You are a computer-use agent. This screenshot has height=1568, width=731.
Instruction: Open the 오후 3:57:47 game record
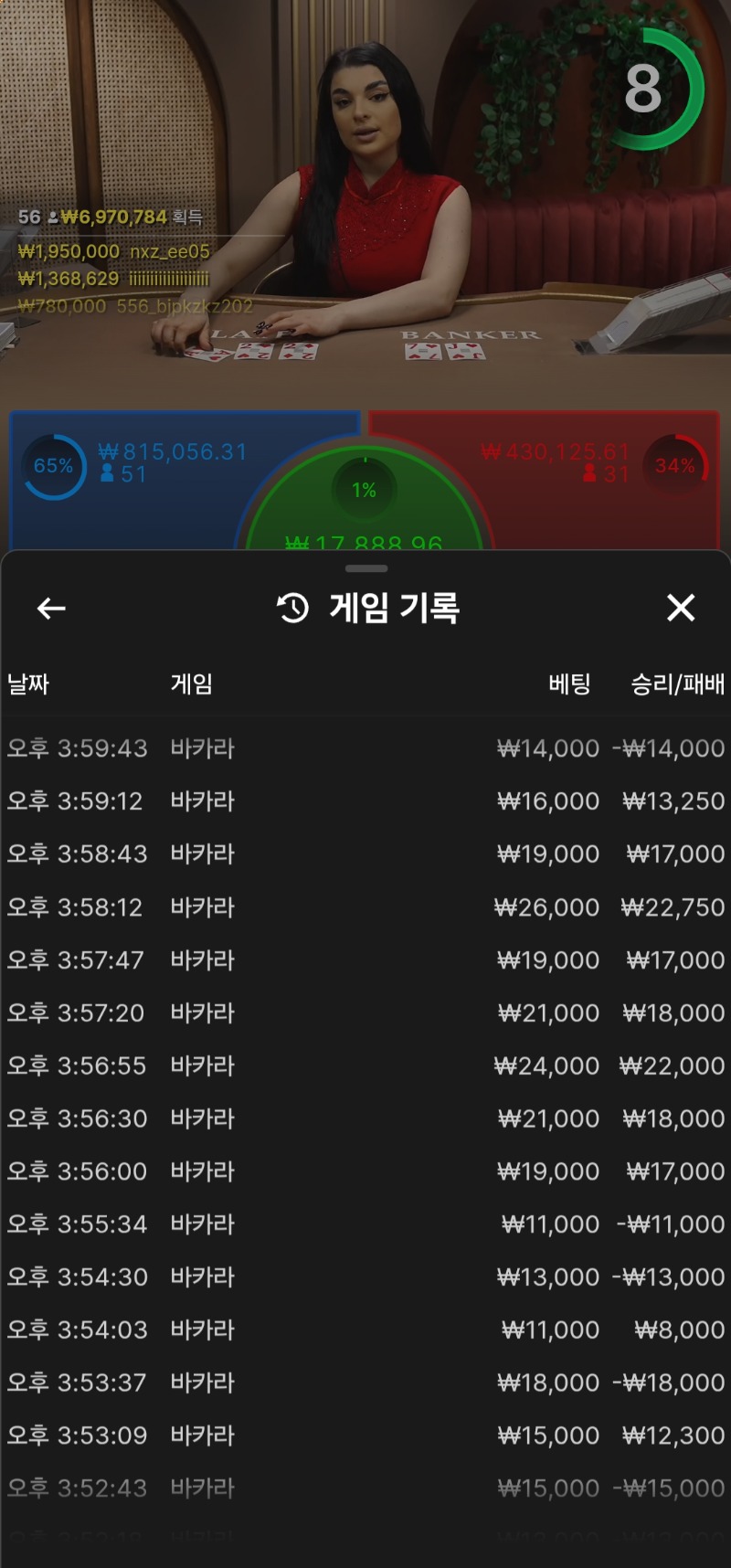(x=365, y=960)
